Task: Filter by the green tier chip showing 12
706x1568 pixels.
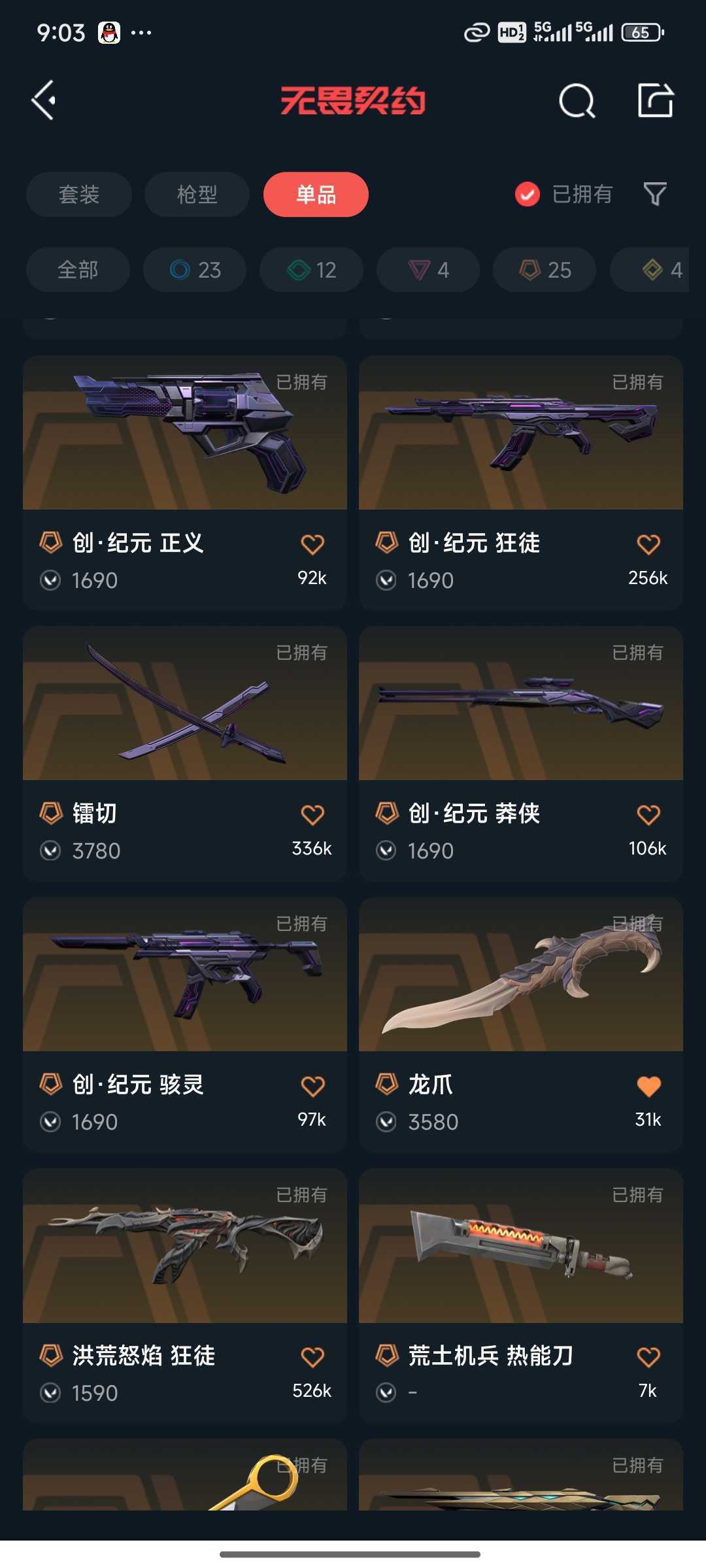Action: (311, 270)
